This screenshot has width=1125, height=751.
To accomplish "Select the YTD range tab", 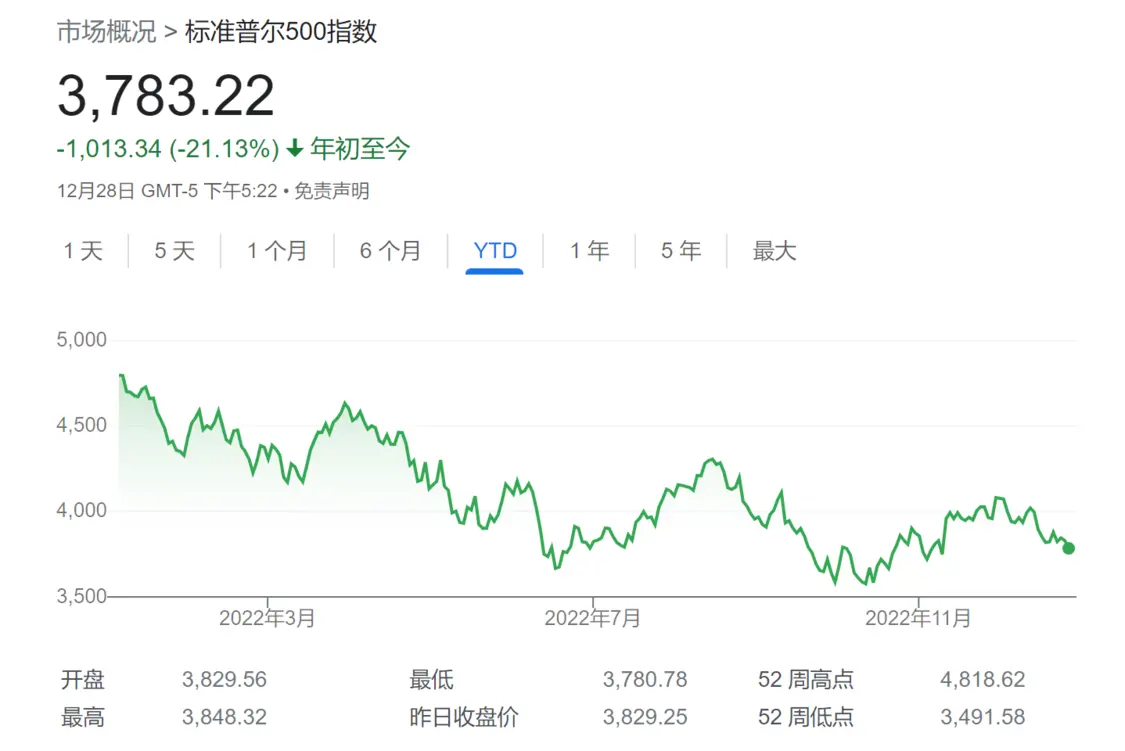I will pyautogui.click(x=495, y=251).
